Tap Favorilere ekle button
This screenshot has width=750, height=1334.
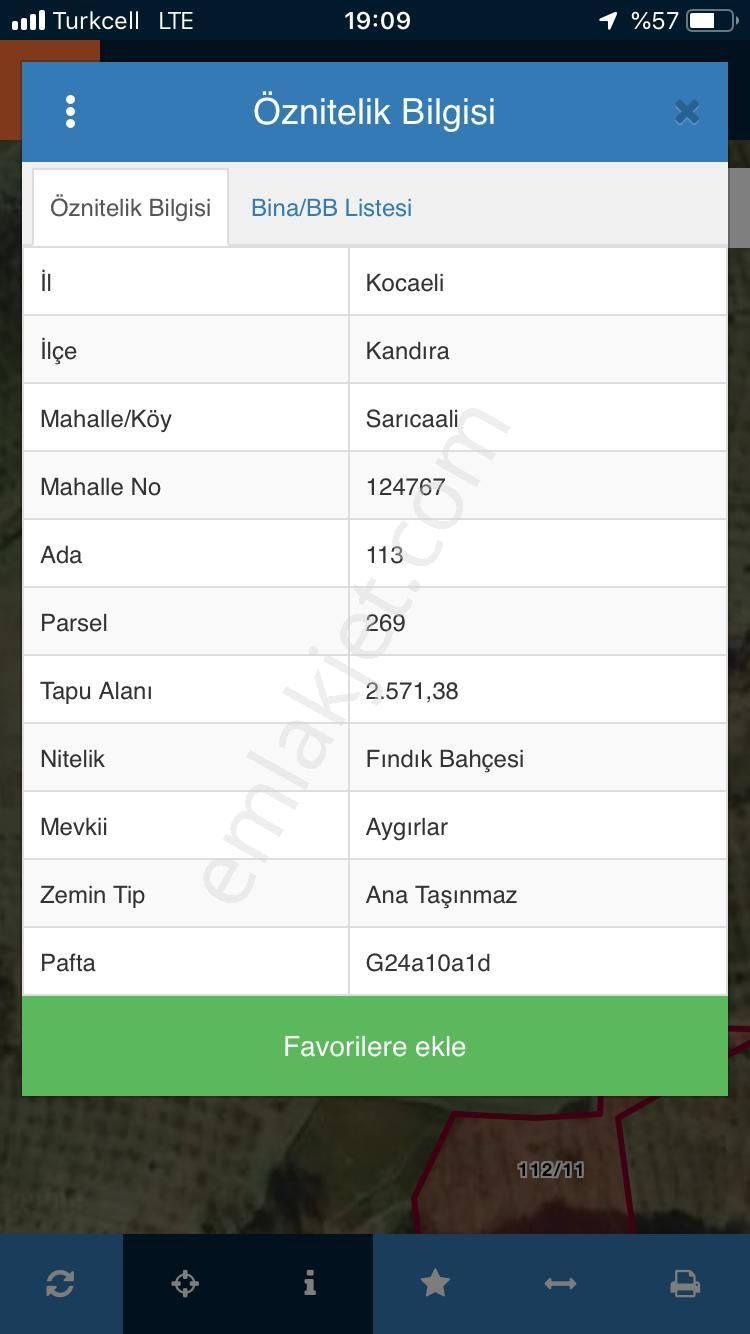[374, 1046]
